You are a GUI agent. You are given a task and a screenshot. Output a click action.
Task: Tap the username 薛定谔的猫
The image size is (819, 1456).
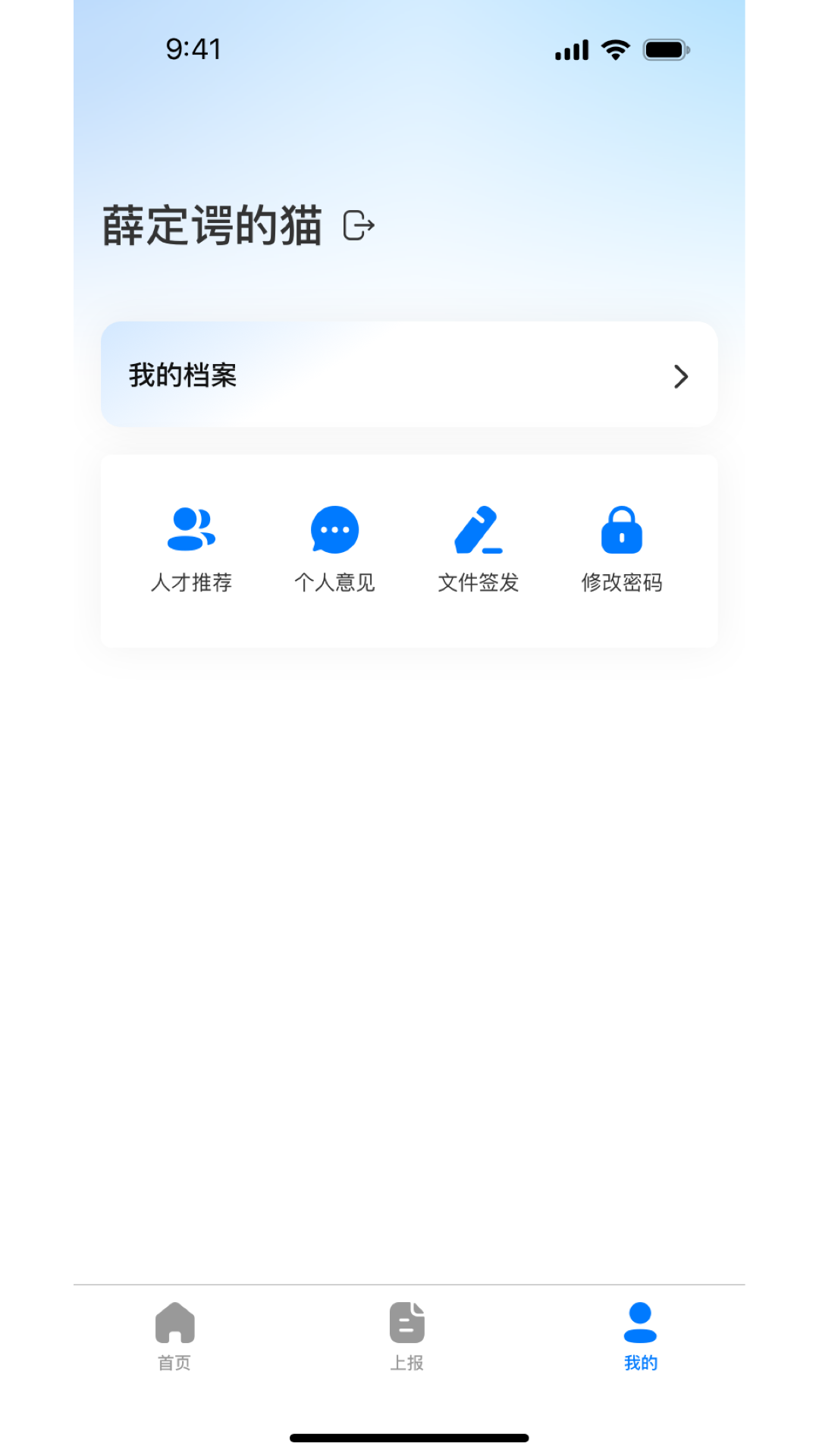click(x=211, y=225)
